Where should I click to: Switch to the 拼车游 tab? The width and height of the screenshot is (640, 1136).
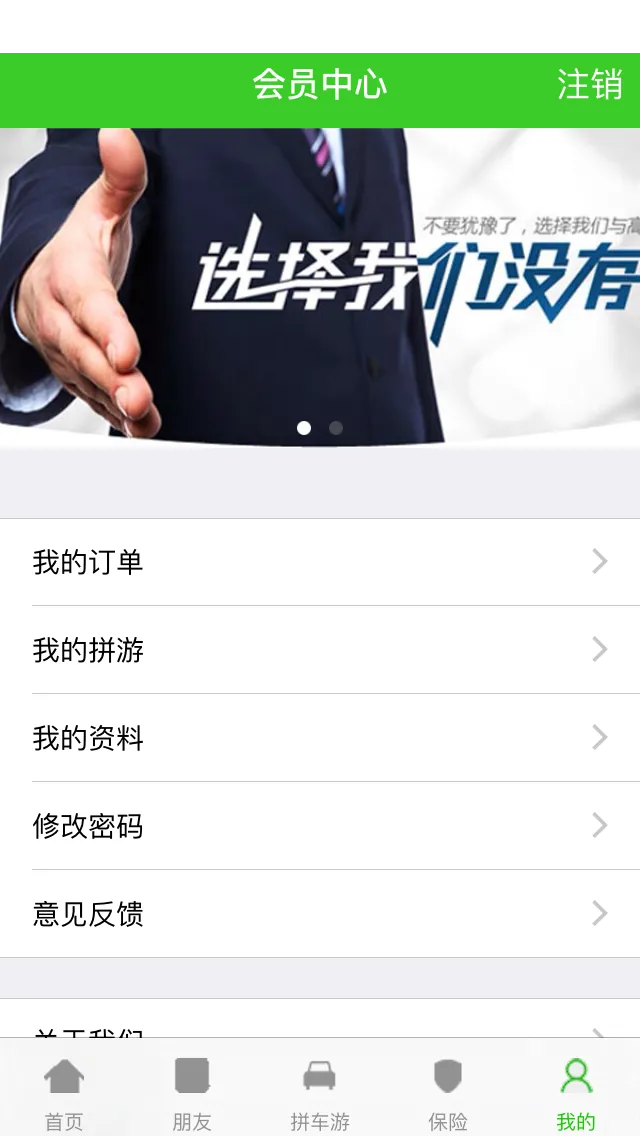[320, 1092]
